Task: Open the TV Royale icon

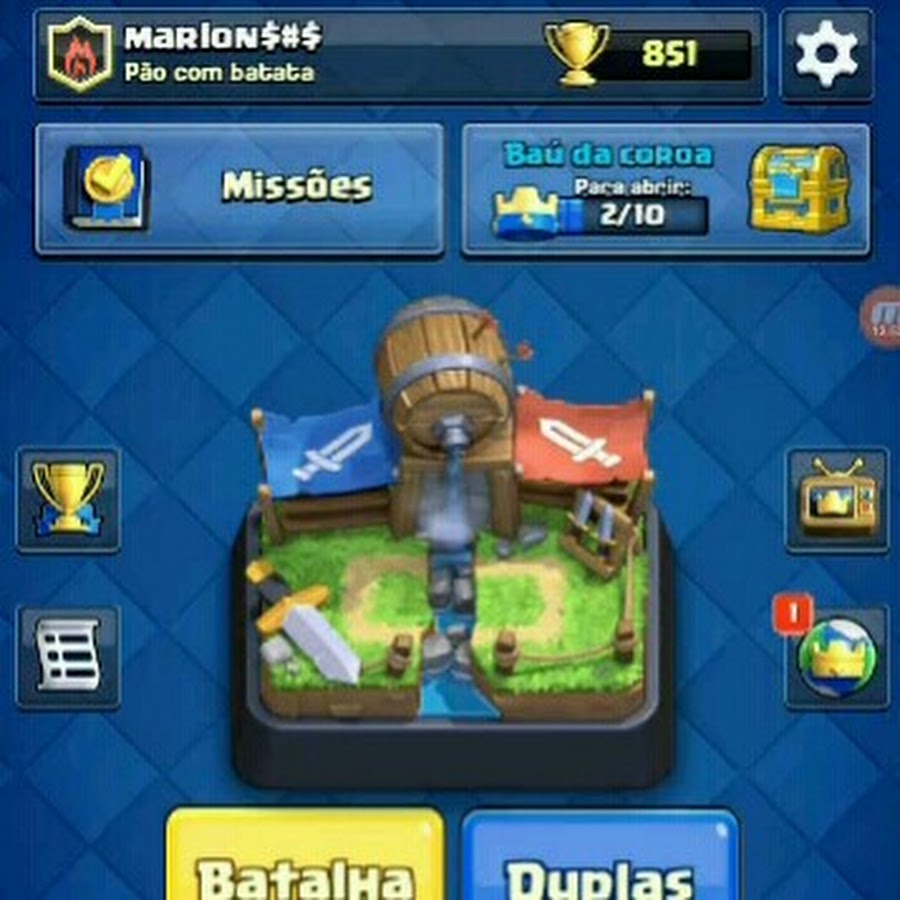Action: [837, 498]
